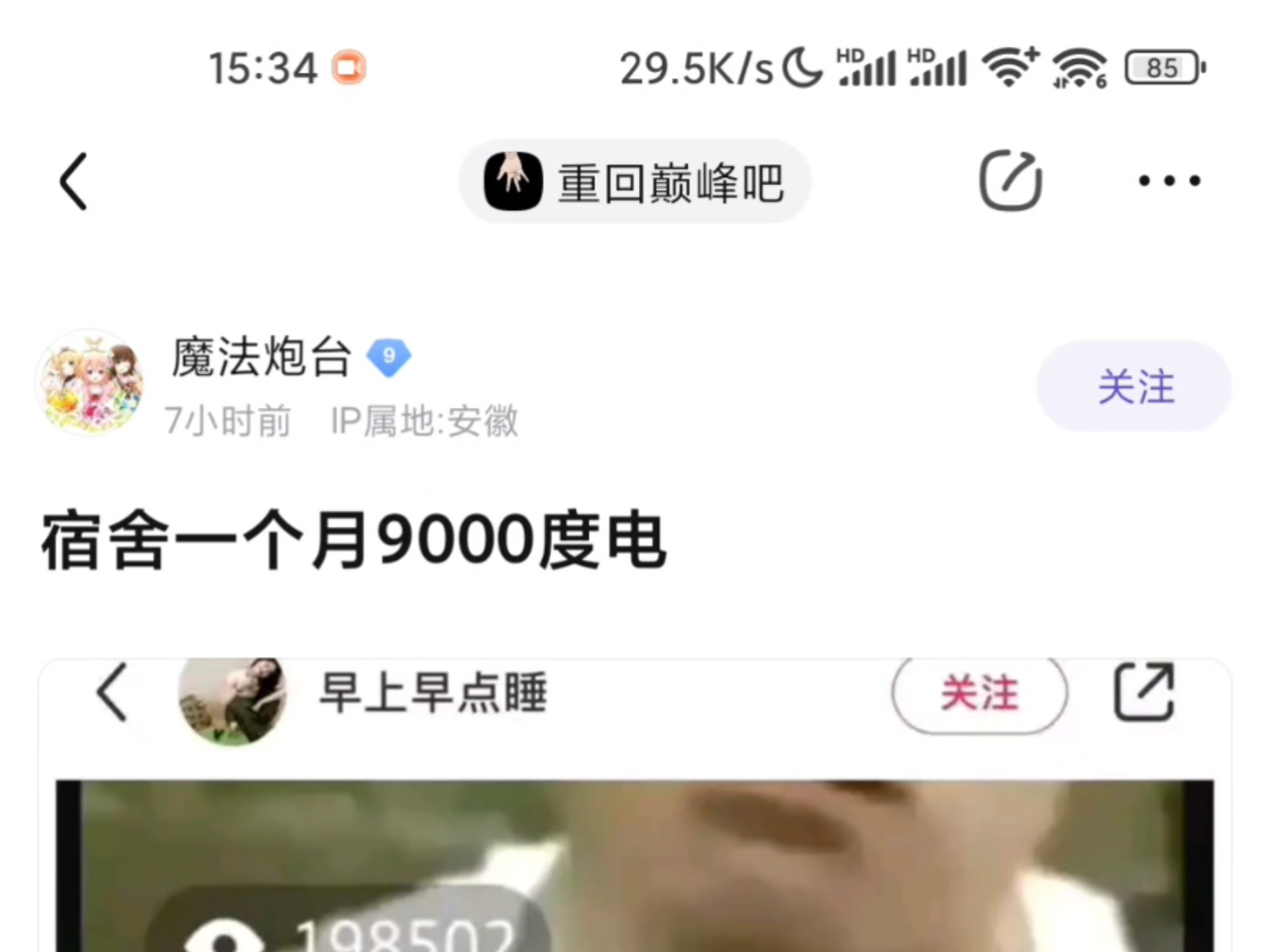Open the three-dot overflow menu

[x=1169, y=180]
